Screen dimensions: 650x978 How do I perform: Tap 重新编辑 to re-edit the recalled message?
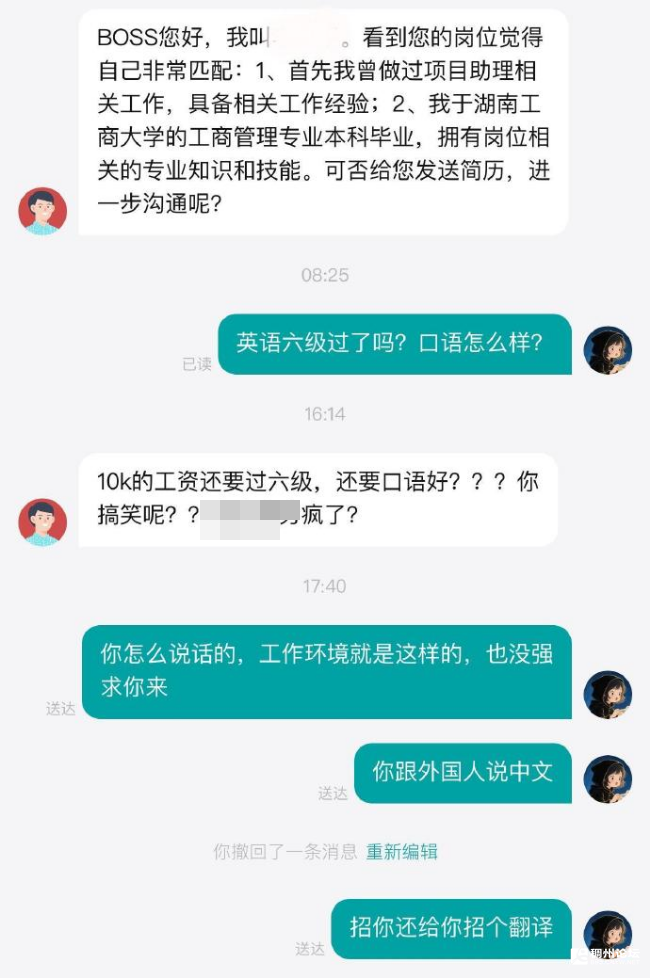402,852
